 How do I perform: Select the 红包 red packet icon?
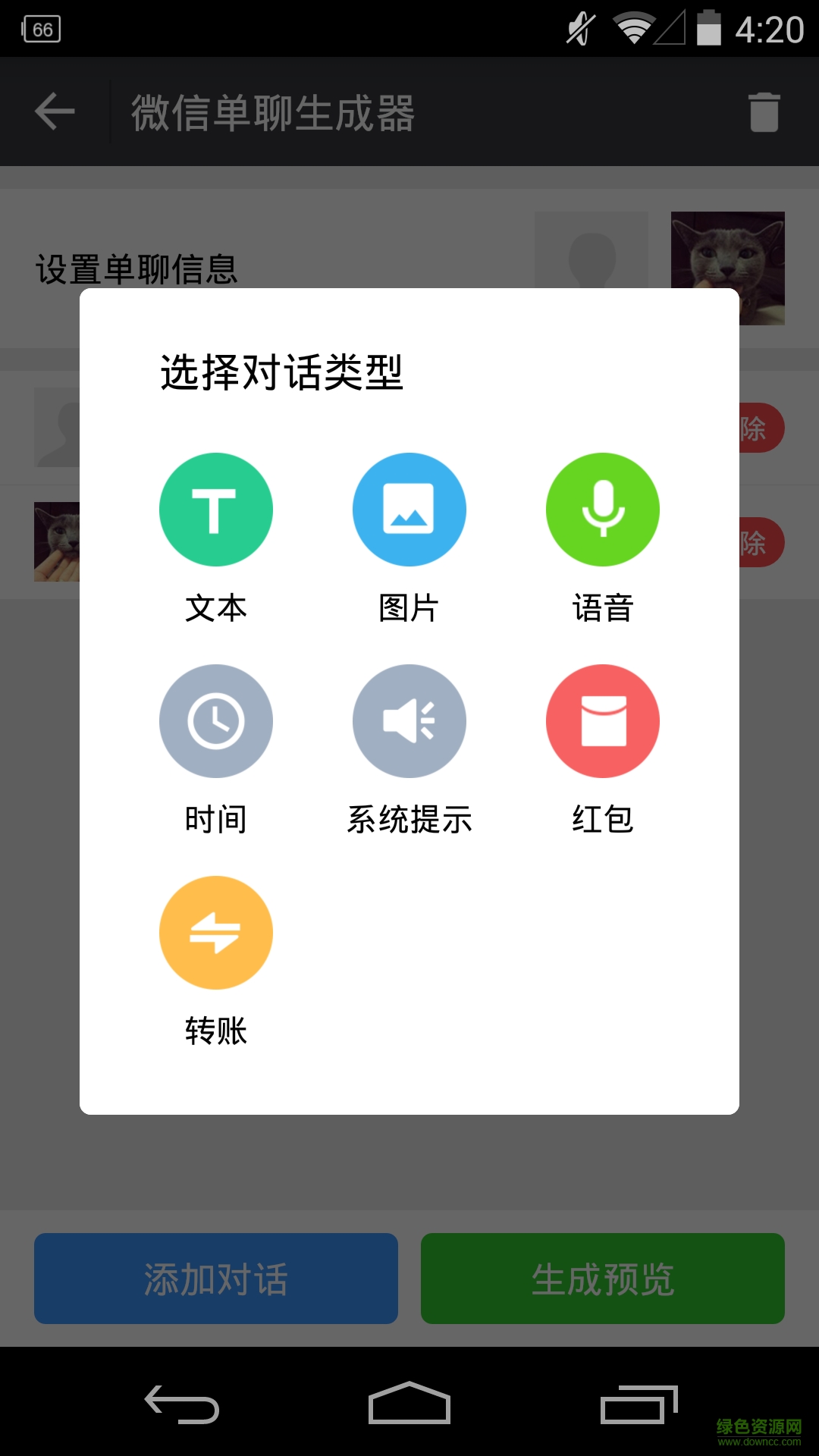603,720
